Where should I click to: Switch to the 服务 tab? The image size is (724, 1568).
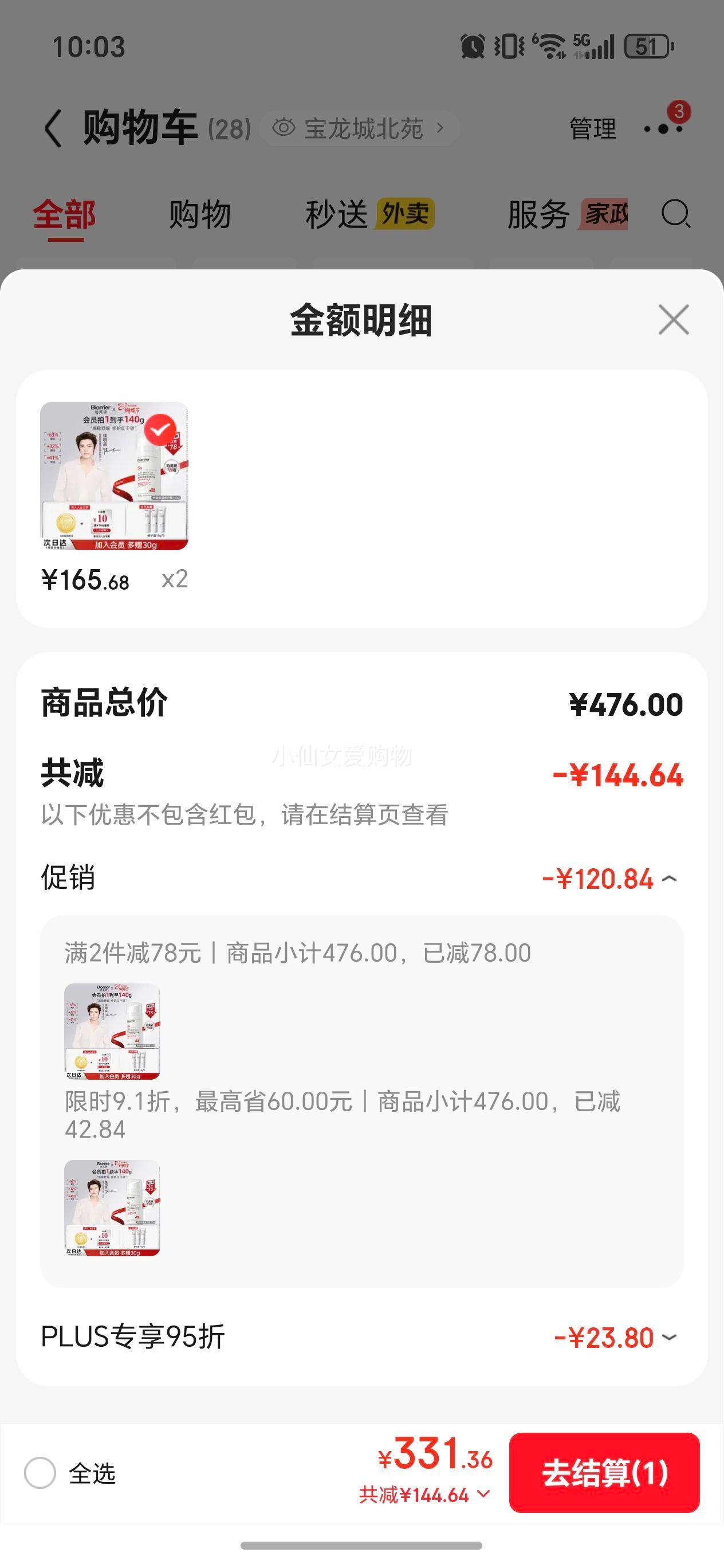pyautogui.click(x=568, y=214)
